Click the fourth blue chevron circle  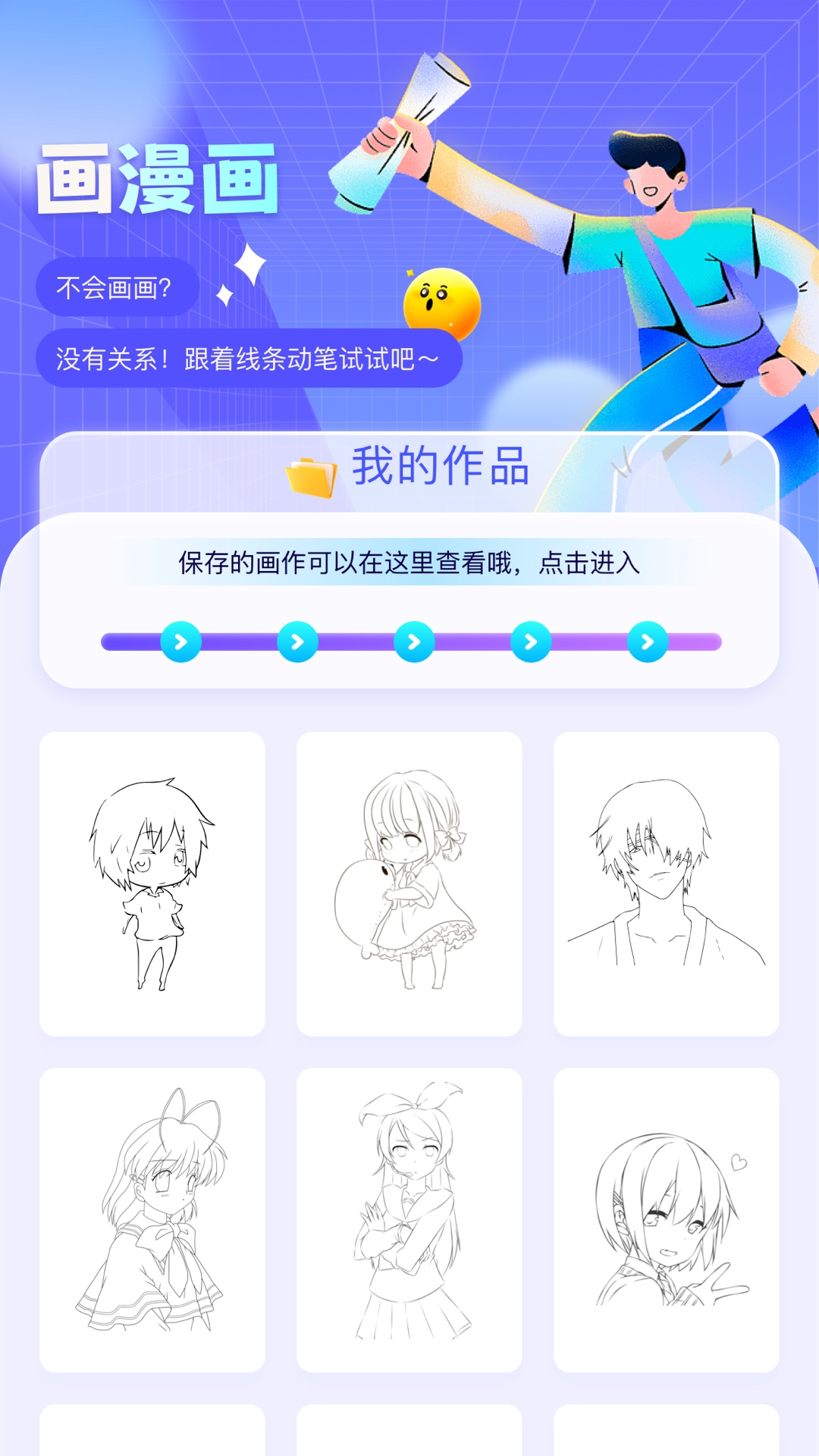[x=530, y=643]
